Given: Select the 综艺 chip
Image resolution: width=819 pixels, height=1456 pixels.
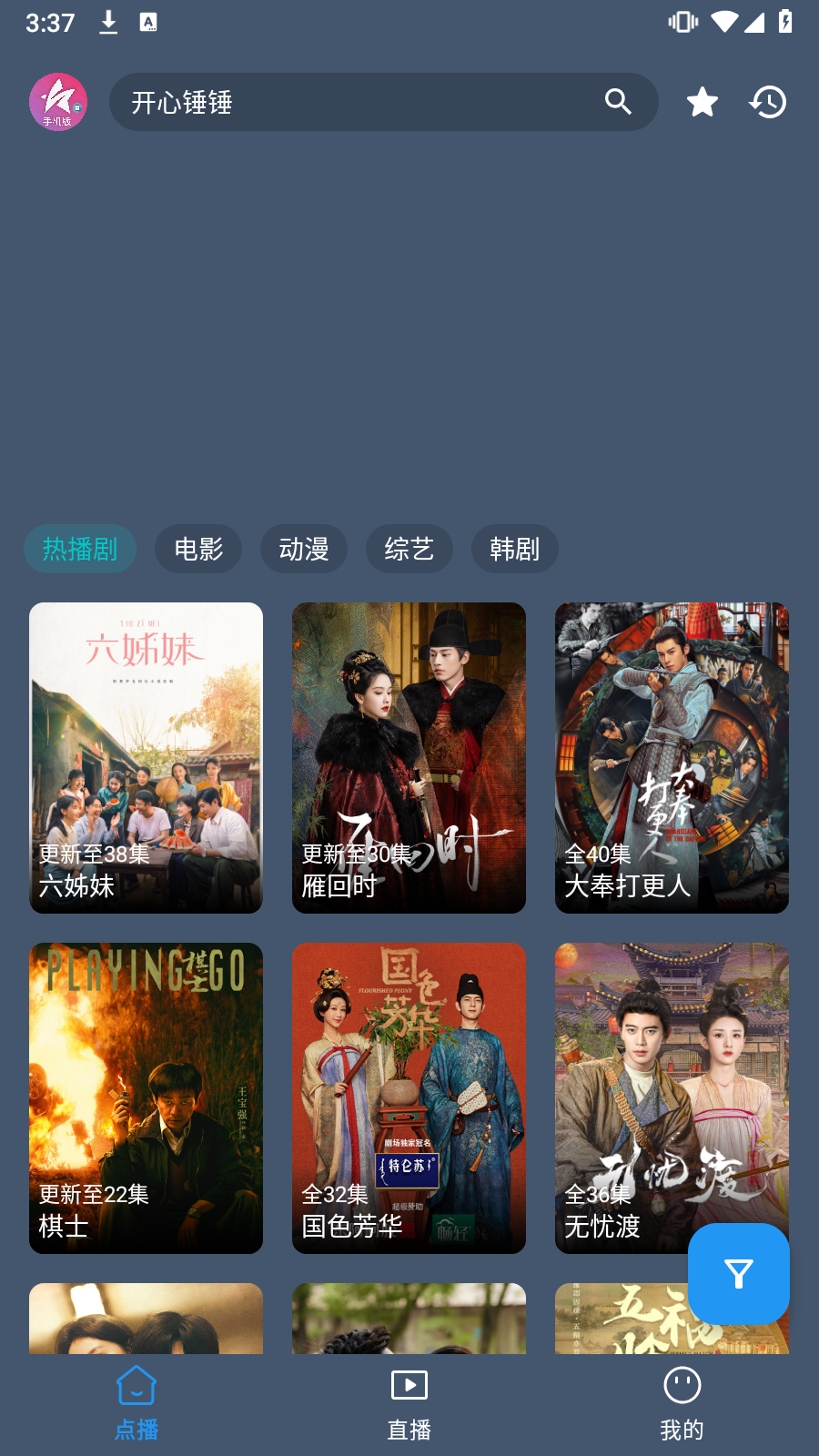Looking at the screenshot, I should [409, 549].
